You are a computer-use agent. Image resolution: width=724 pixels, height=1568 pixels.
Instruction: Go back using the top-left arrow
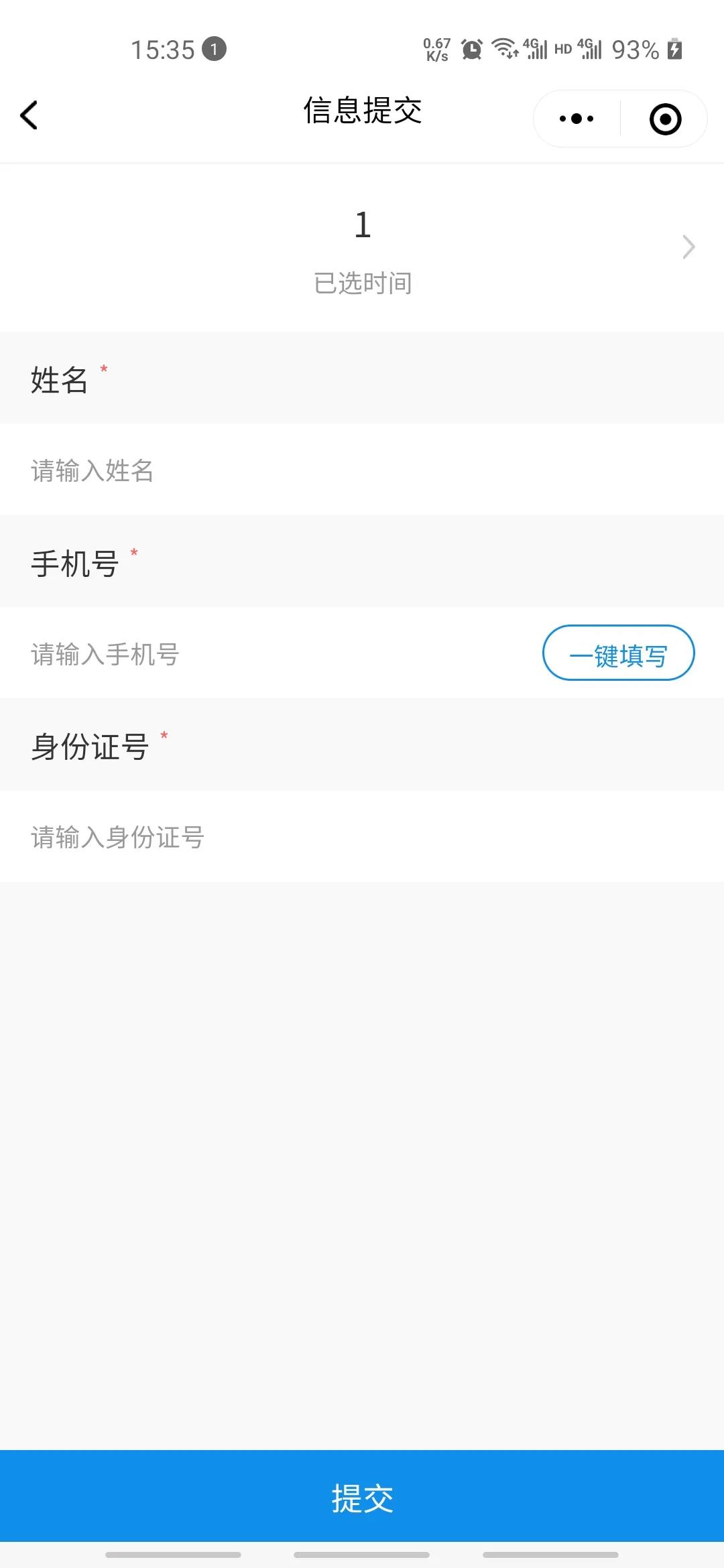tap(29, 115)
